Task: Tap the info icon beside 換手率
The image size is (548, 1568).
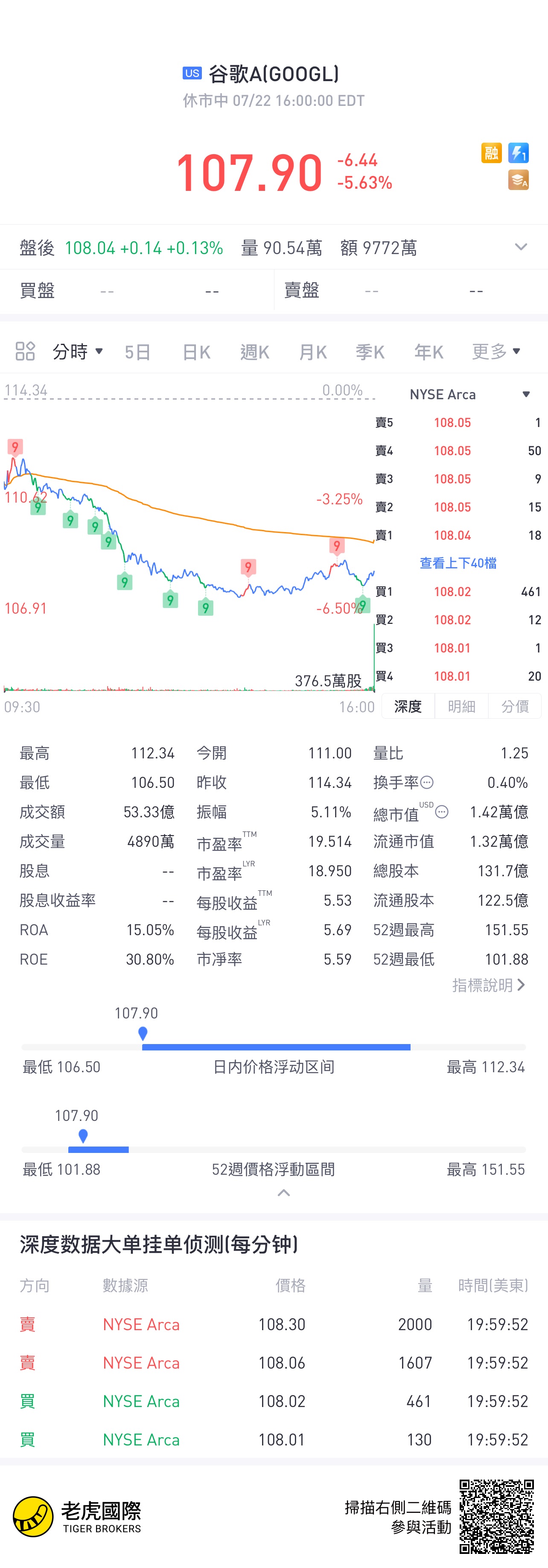Action: tap(427, 782)
